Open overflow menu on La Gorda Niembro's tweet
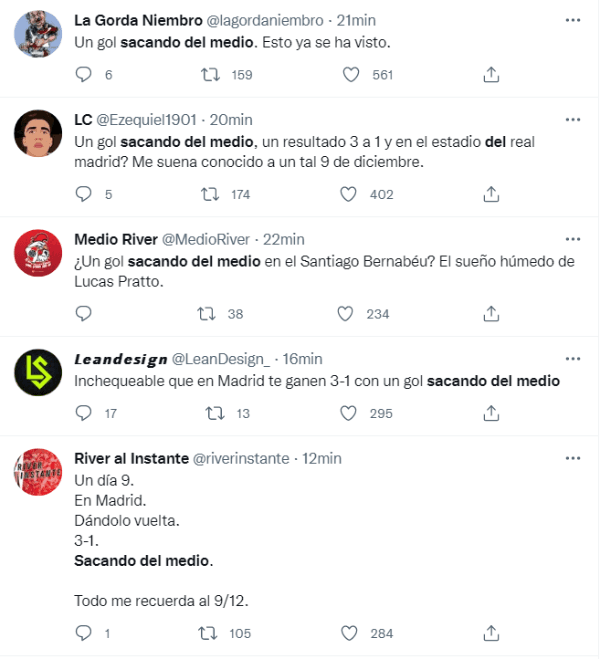600x659 pixels. click(573, 20)
